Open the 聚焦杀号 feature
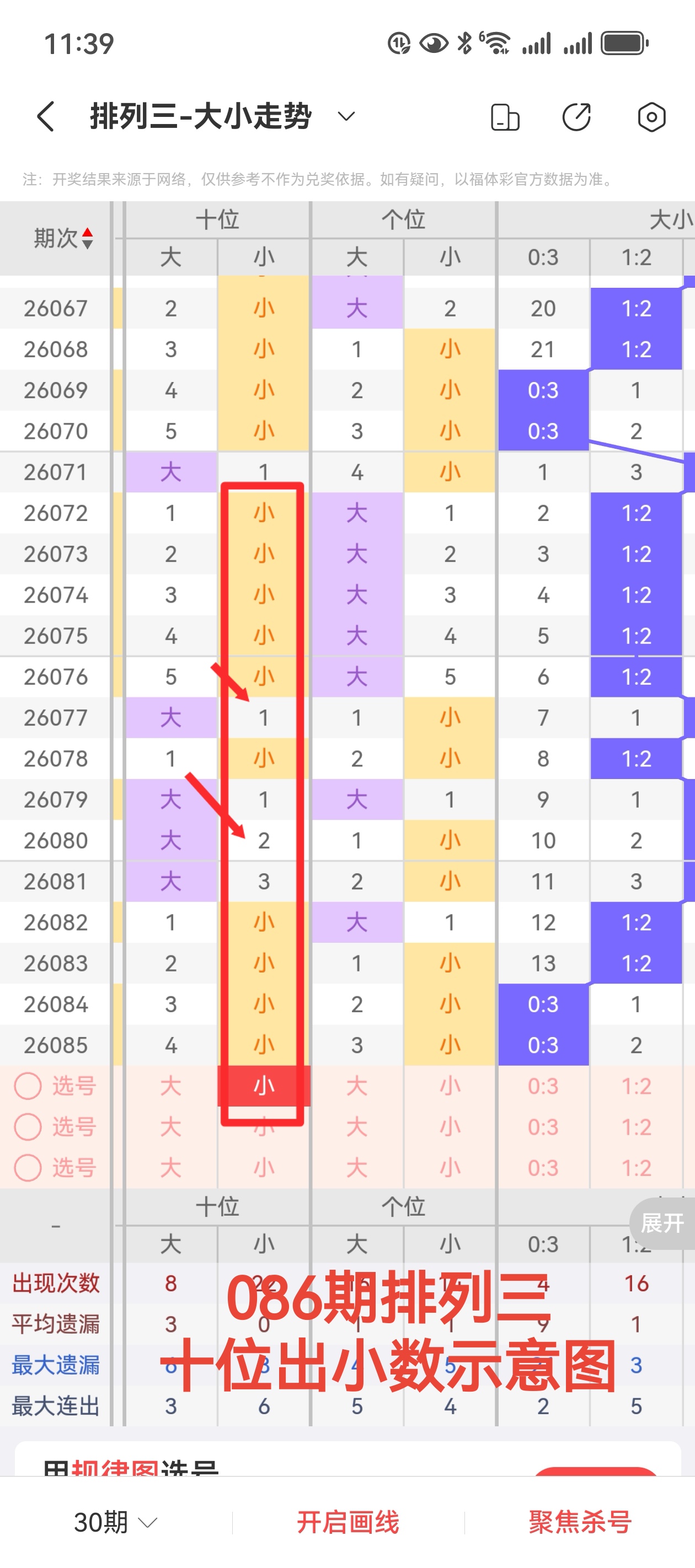 tap(580, 1522)
